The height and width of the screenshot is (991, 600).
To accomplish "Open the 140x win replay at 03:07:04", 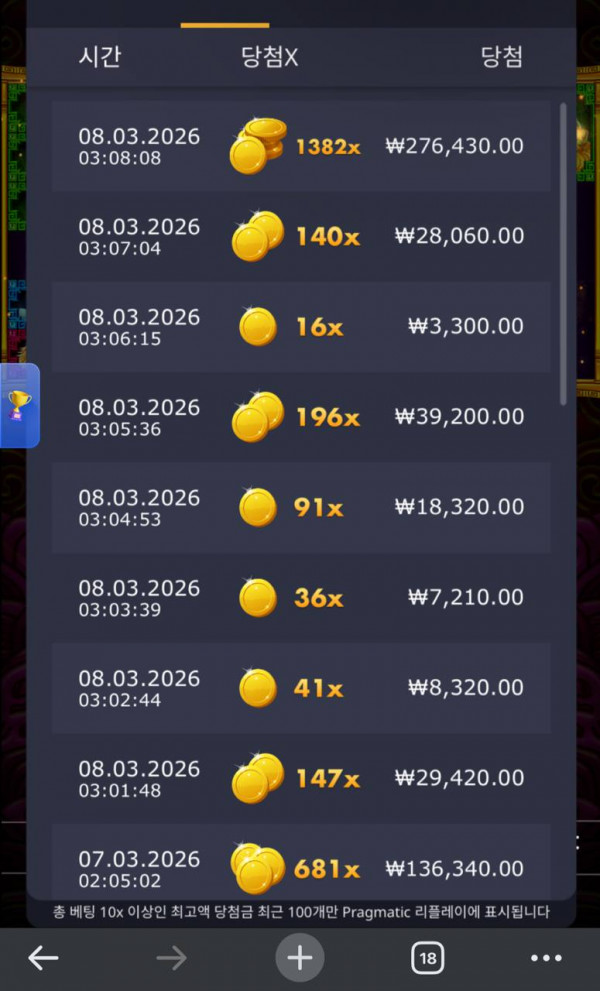I will (x=300, y=236).
